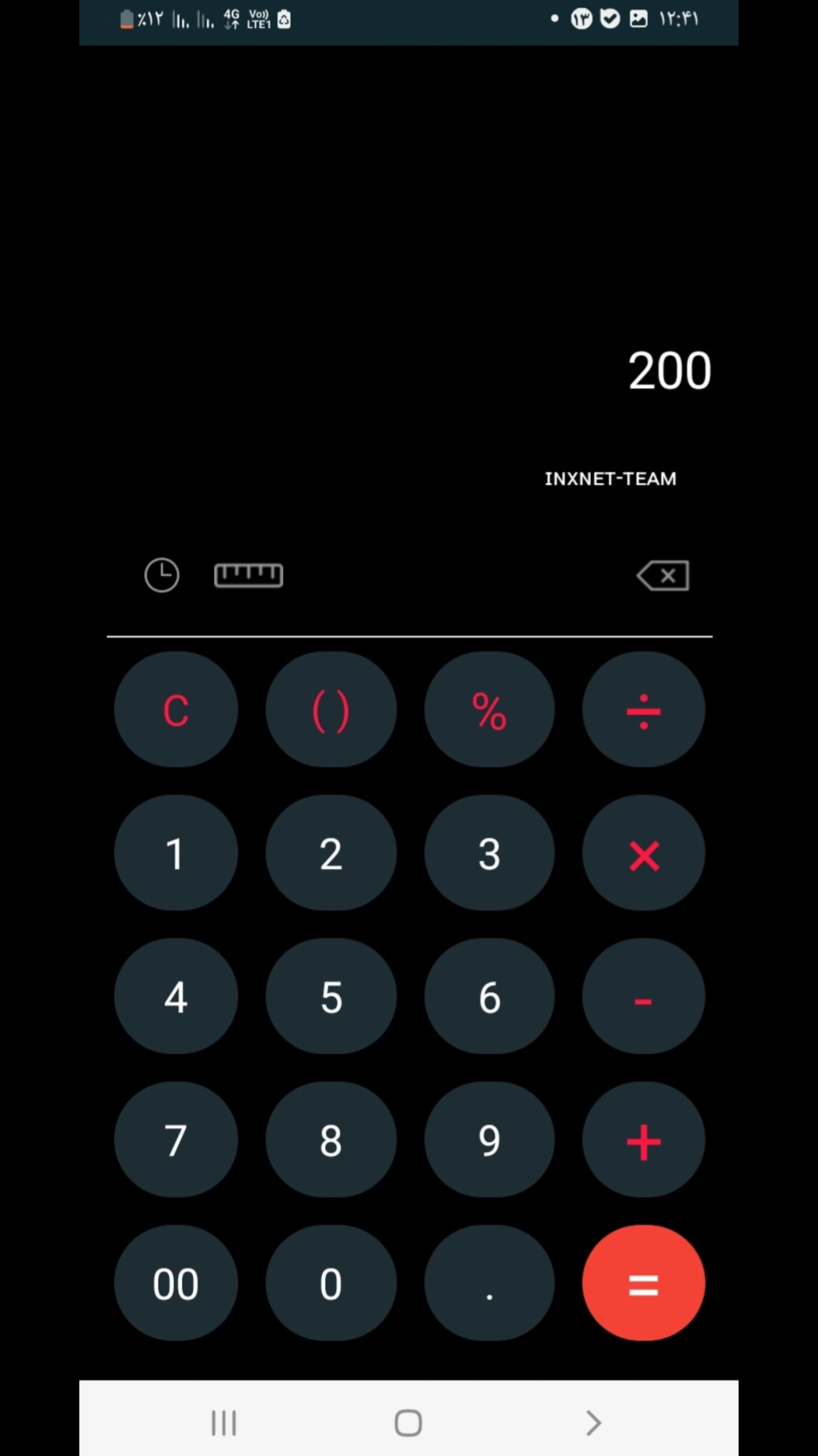Image resolution: width=818 pixels, height=1456 pixels.
Task: Enter digit 3
Action: 489,854
